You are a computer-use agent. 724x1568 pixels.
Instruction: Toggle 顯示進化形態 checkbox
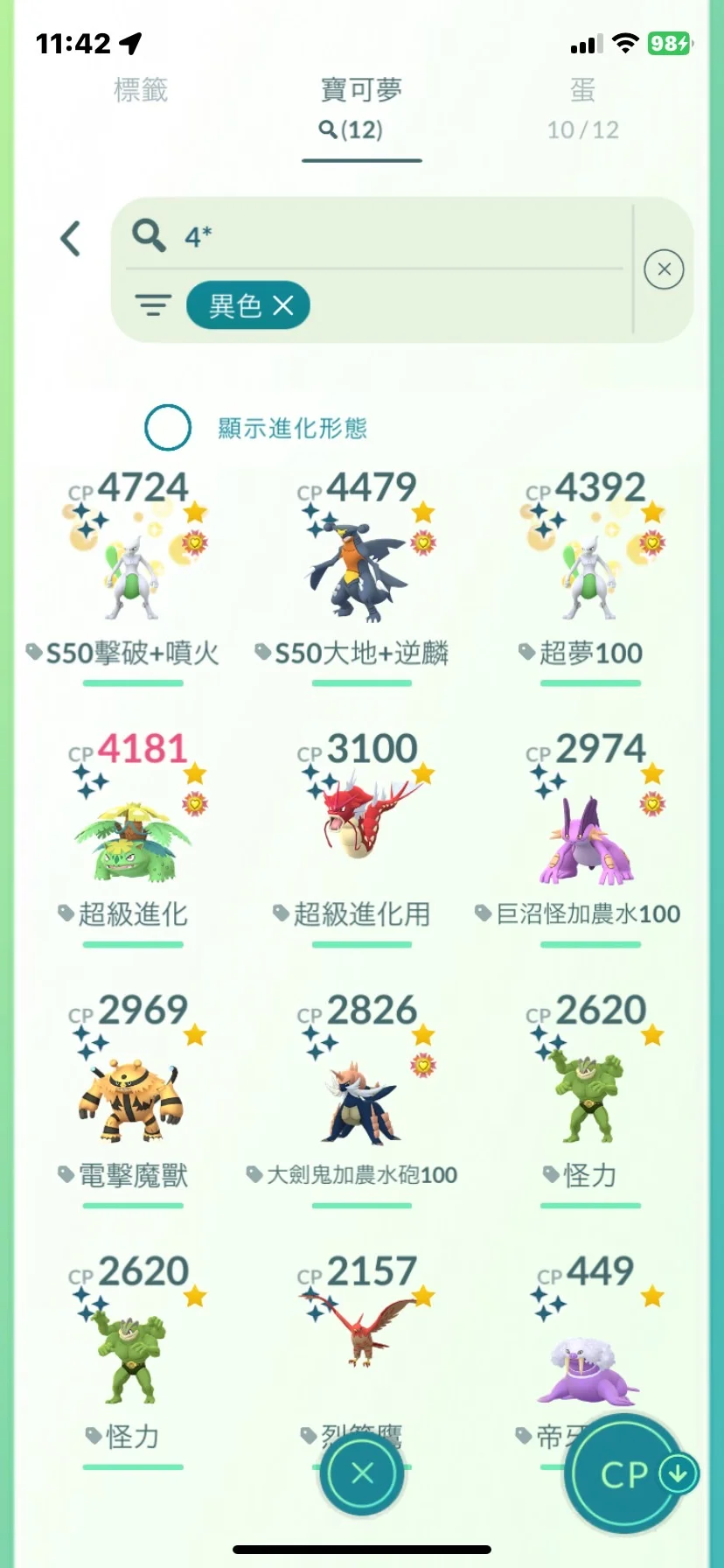tap(168, 428)
